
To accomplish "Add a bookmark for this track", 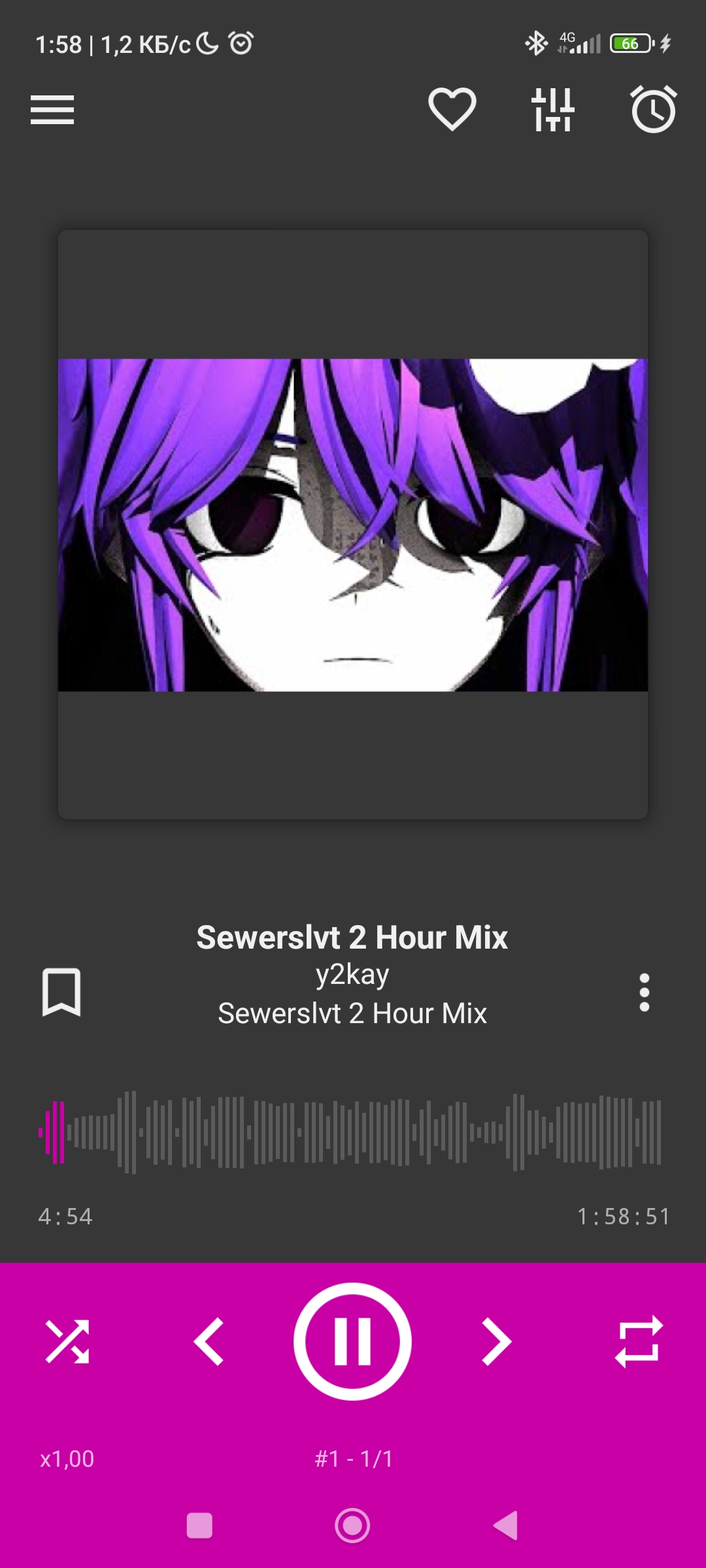I will click(61, 992).
